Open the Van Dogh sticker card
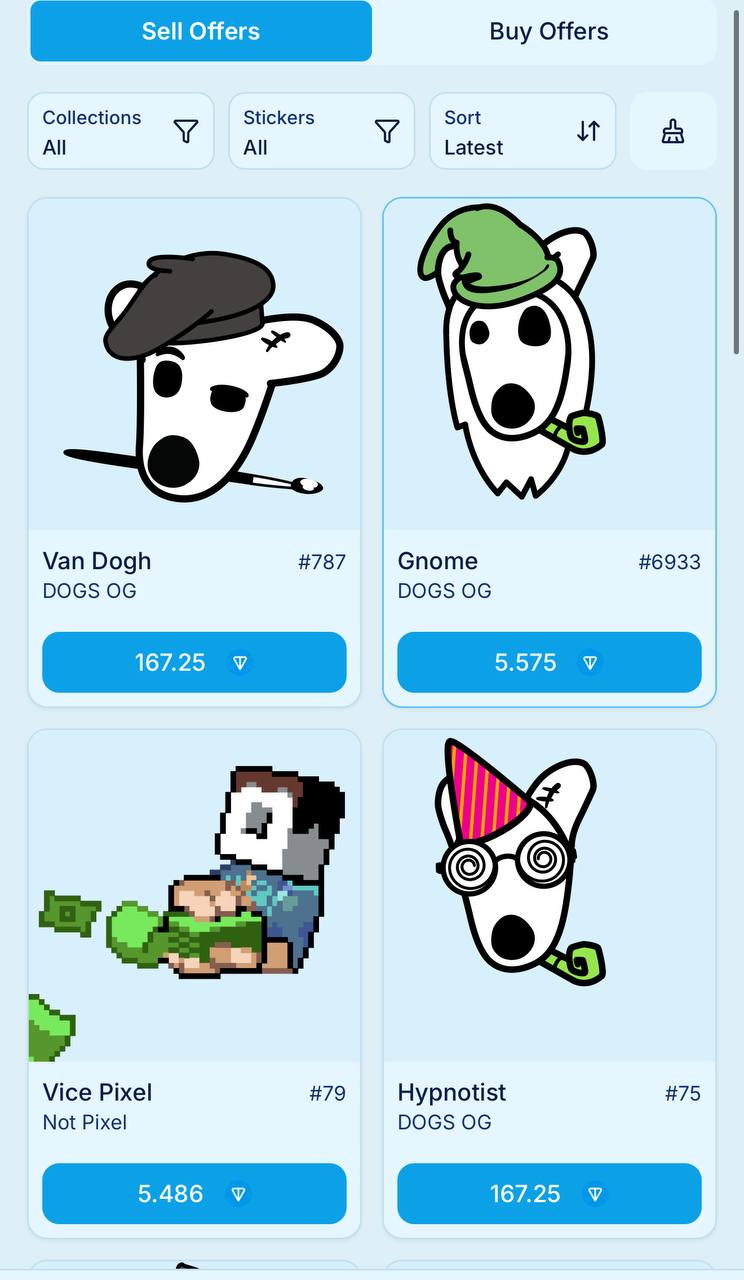Viewport: 744px width, 1280px height. click(194, 365)
